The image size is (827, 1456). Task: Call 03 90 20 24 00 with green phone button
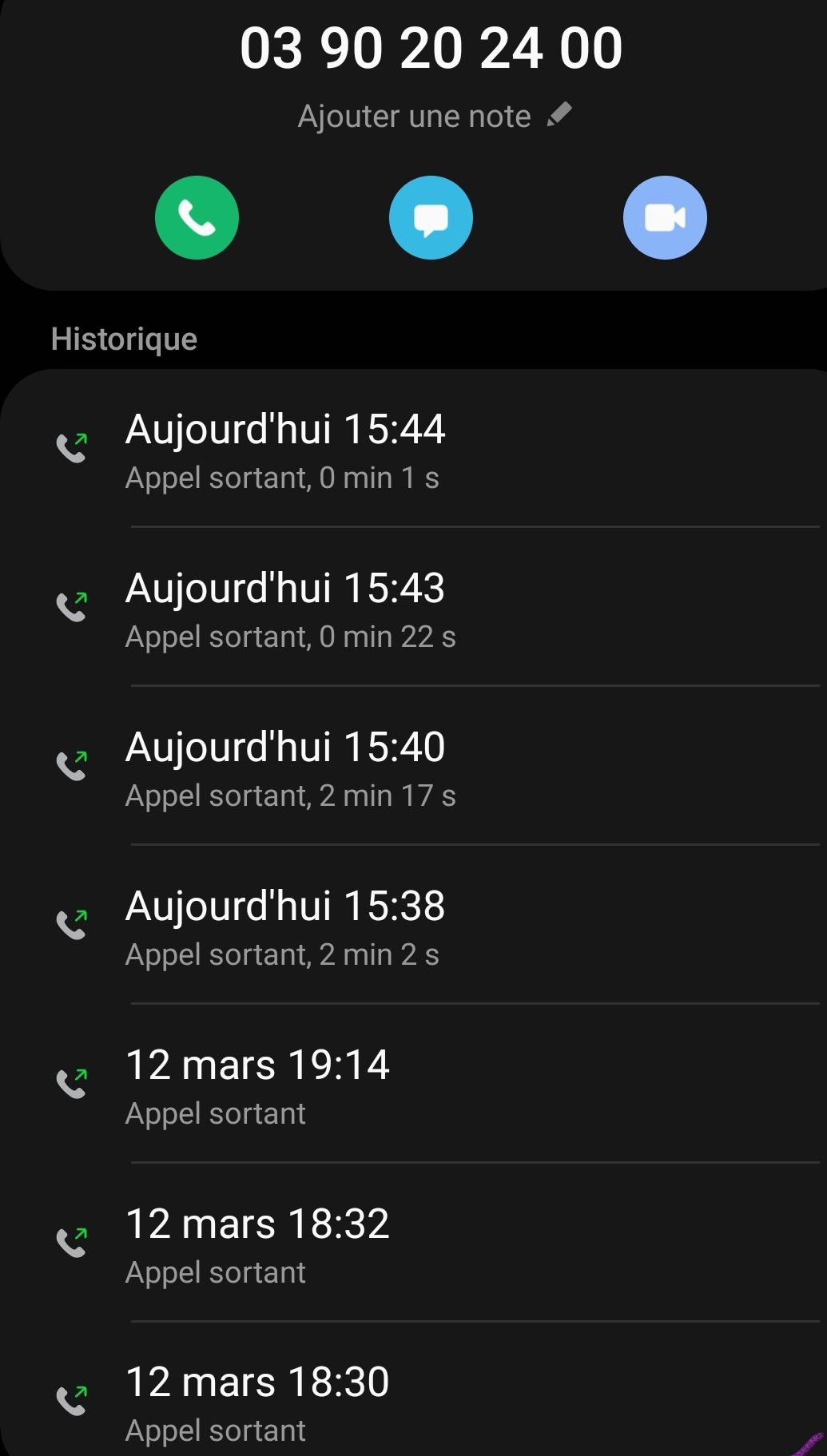click(197, 217)
